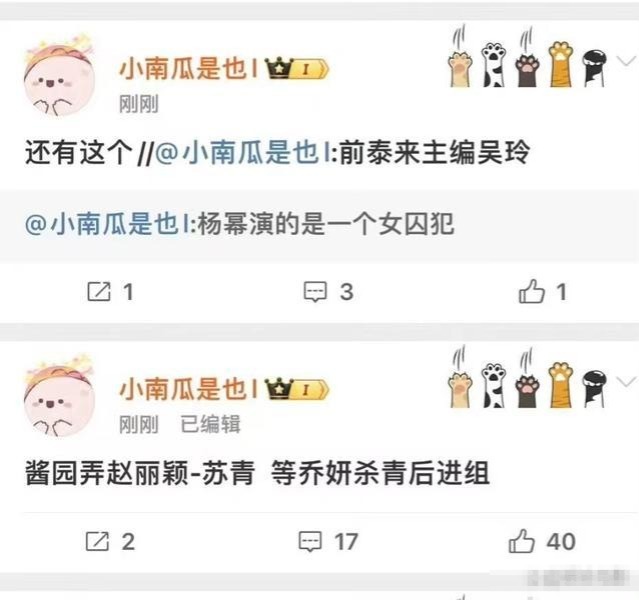Like the 酱园弄赵丽颖-苏青 post
This screenshot has width=639, height=600.
[542, 541]
